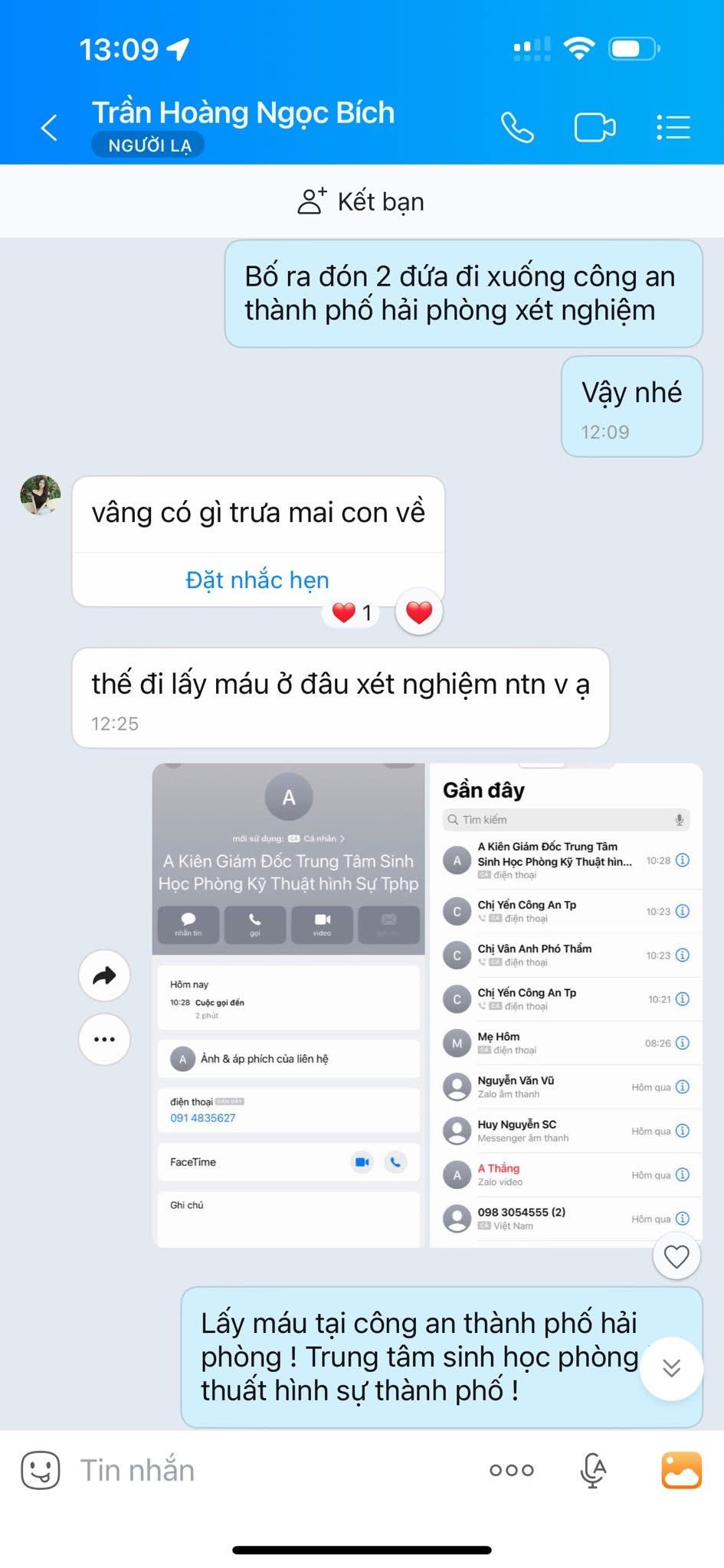Open the photo gallery picker
The height and width of the screenshot is (1568, 724).
coord(680,1470)
